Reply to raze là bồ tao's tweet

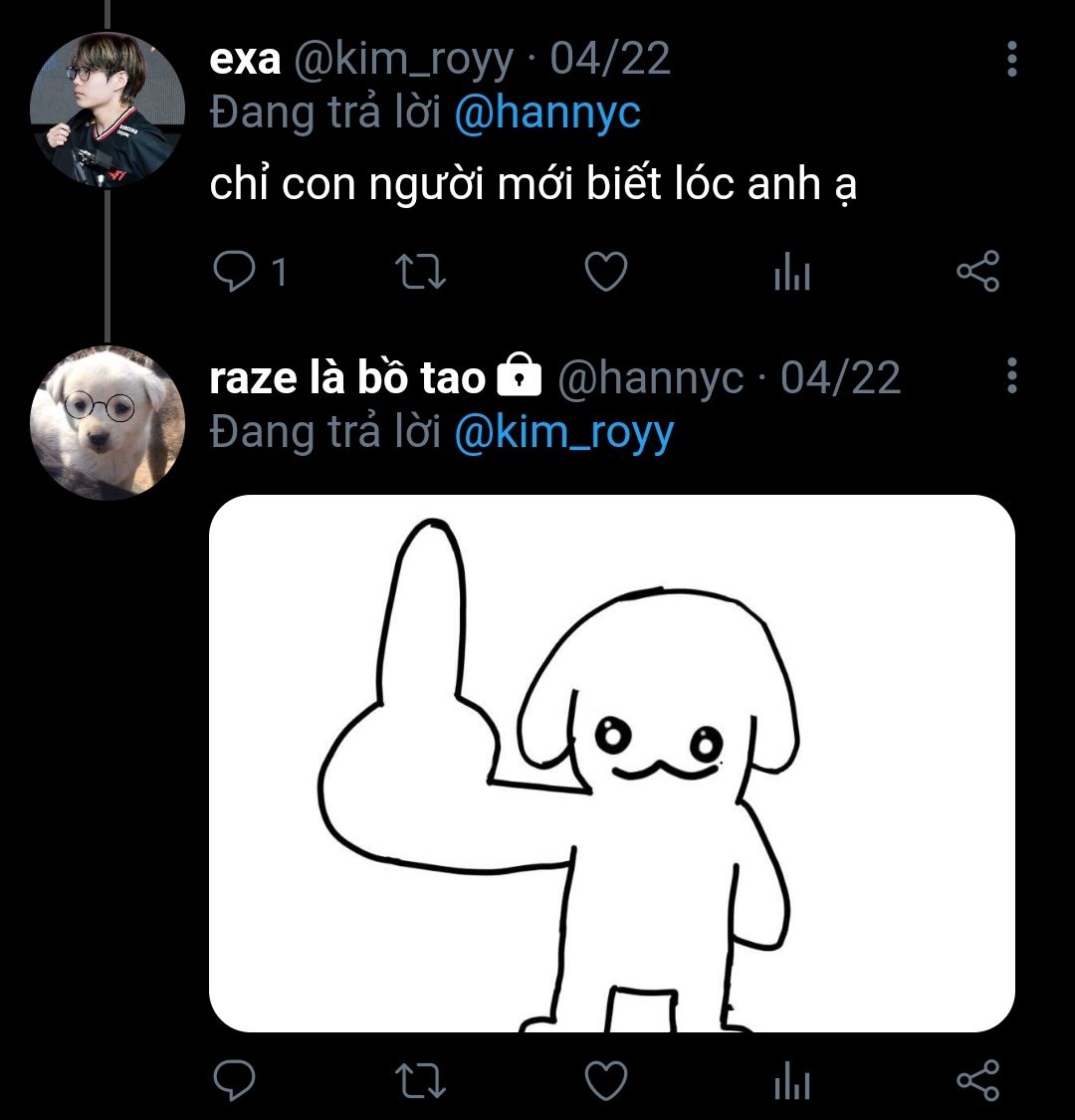coord(234,1080)
